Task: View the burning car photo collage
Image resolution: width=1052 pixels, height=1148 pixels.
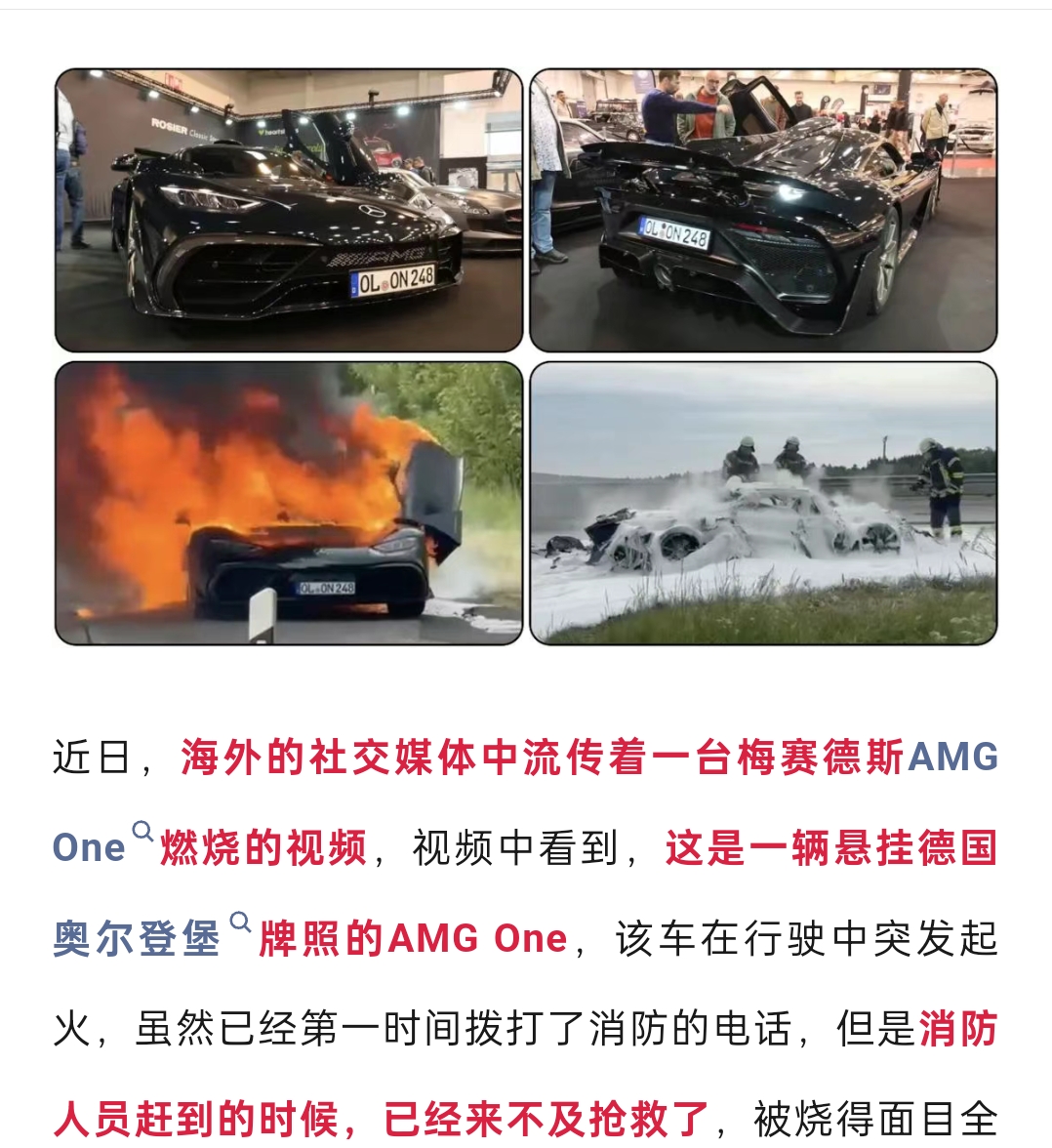Action: pos(526,357)
